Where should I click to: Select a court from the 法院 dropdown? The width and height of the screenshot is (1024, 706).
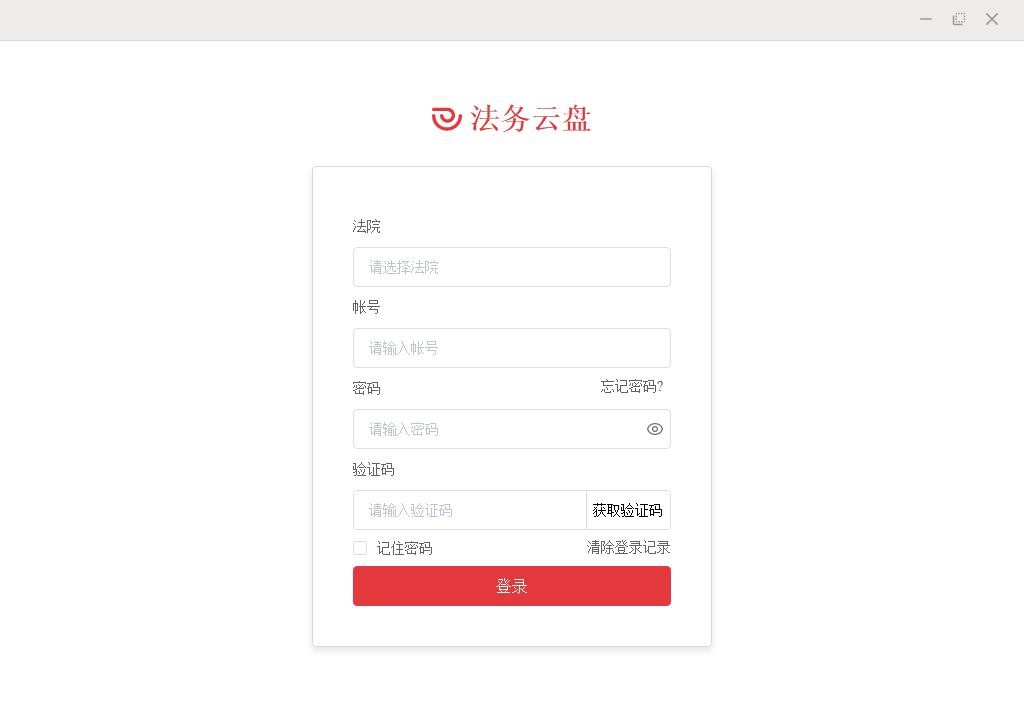pyautogui.click(x=511, y=267)
